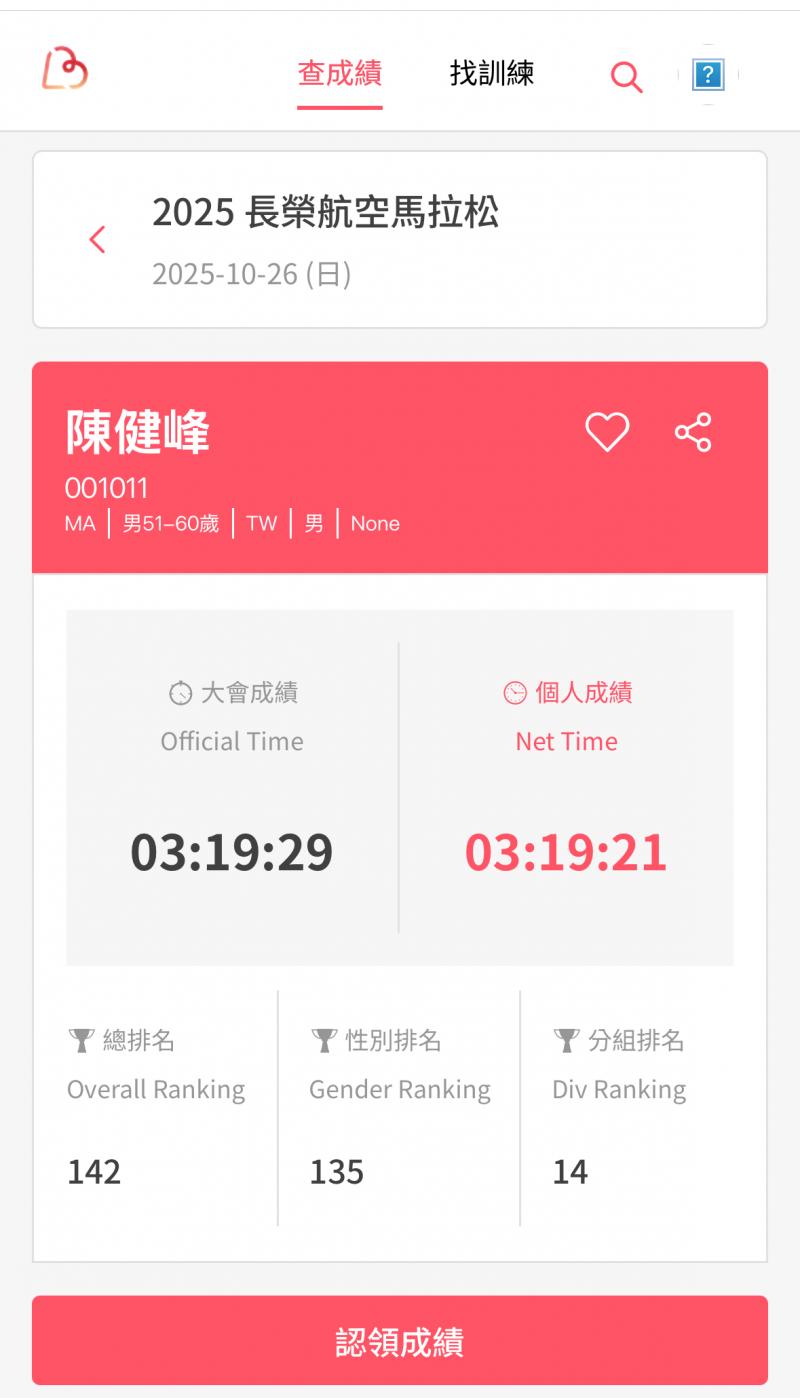The image size is (800, 1398).
Task: Go back from 2025 長榮航空馬拉松
Action: click(97, 240)
